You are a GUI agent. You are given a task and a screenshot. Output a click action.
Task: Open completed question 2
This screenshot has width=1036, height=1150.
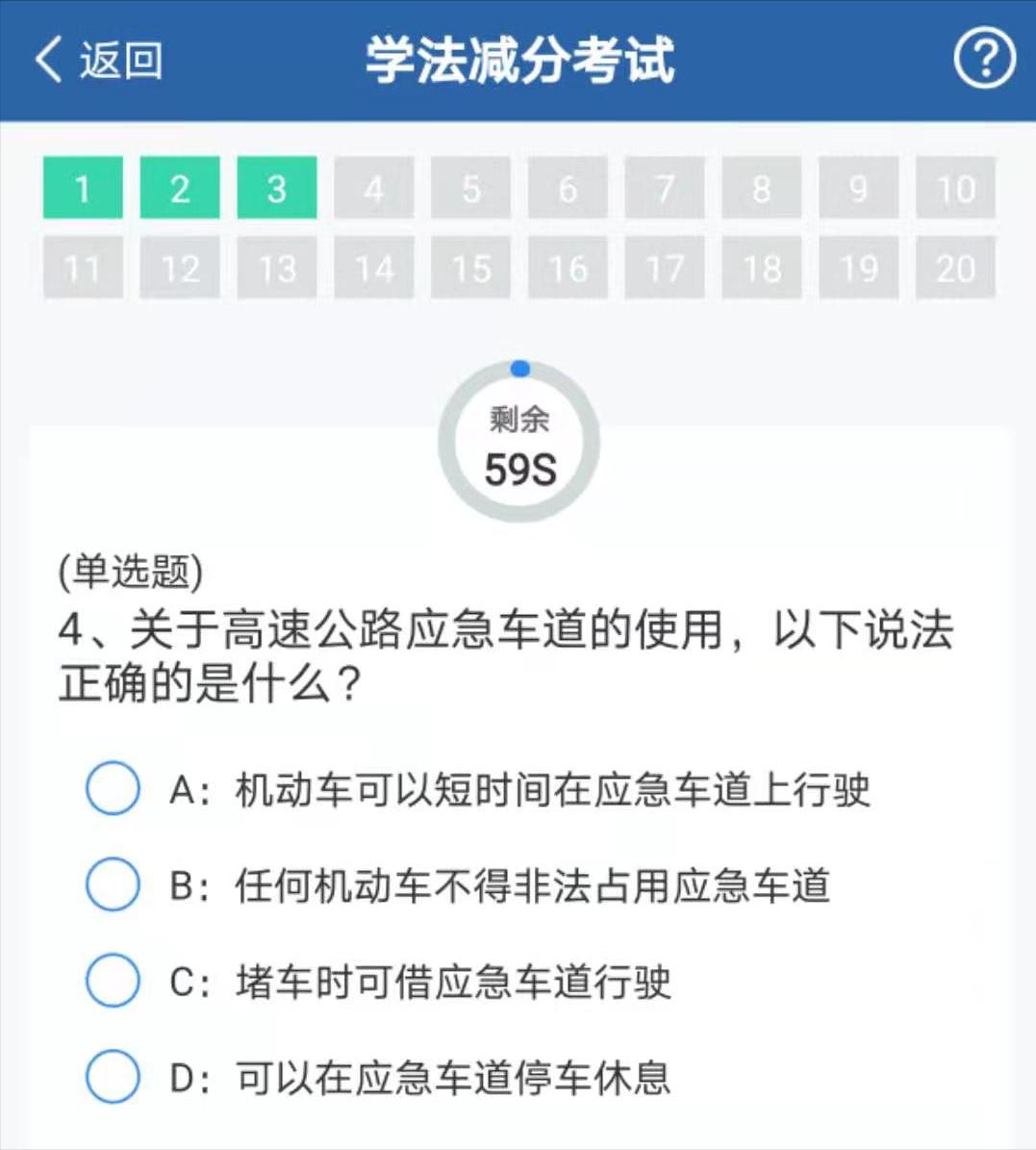180,189
